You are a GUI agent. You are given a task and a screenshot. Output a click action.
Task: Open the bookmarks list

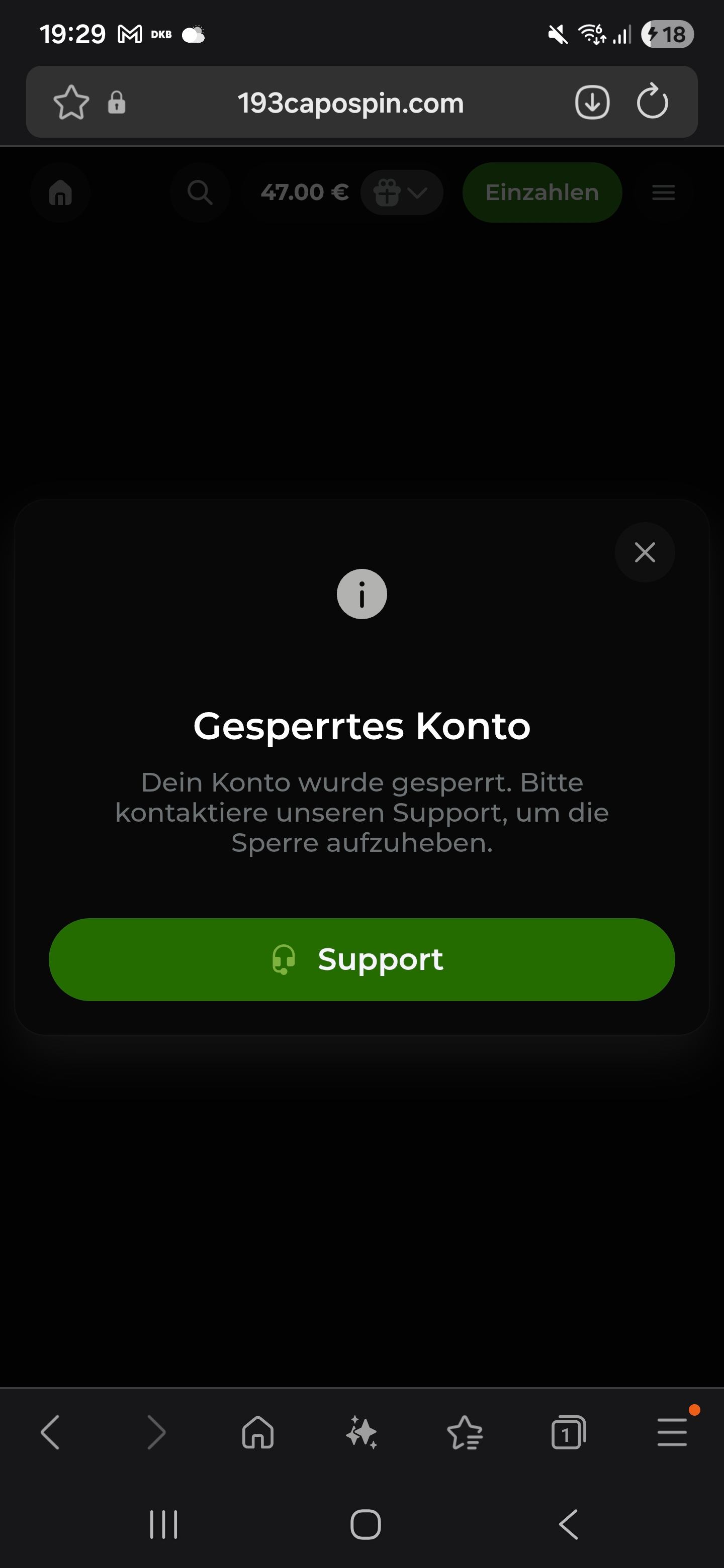click(x=465, y=1432)
